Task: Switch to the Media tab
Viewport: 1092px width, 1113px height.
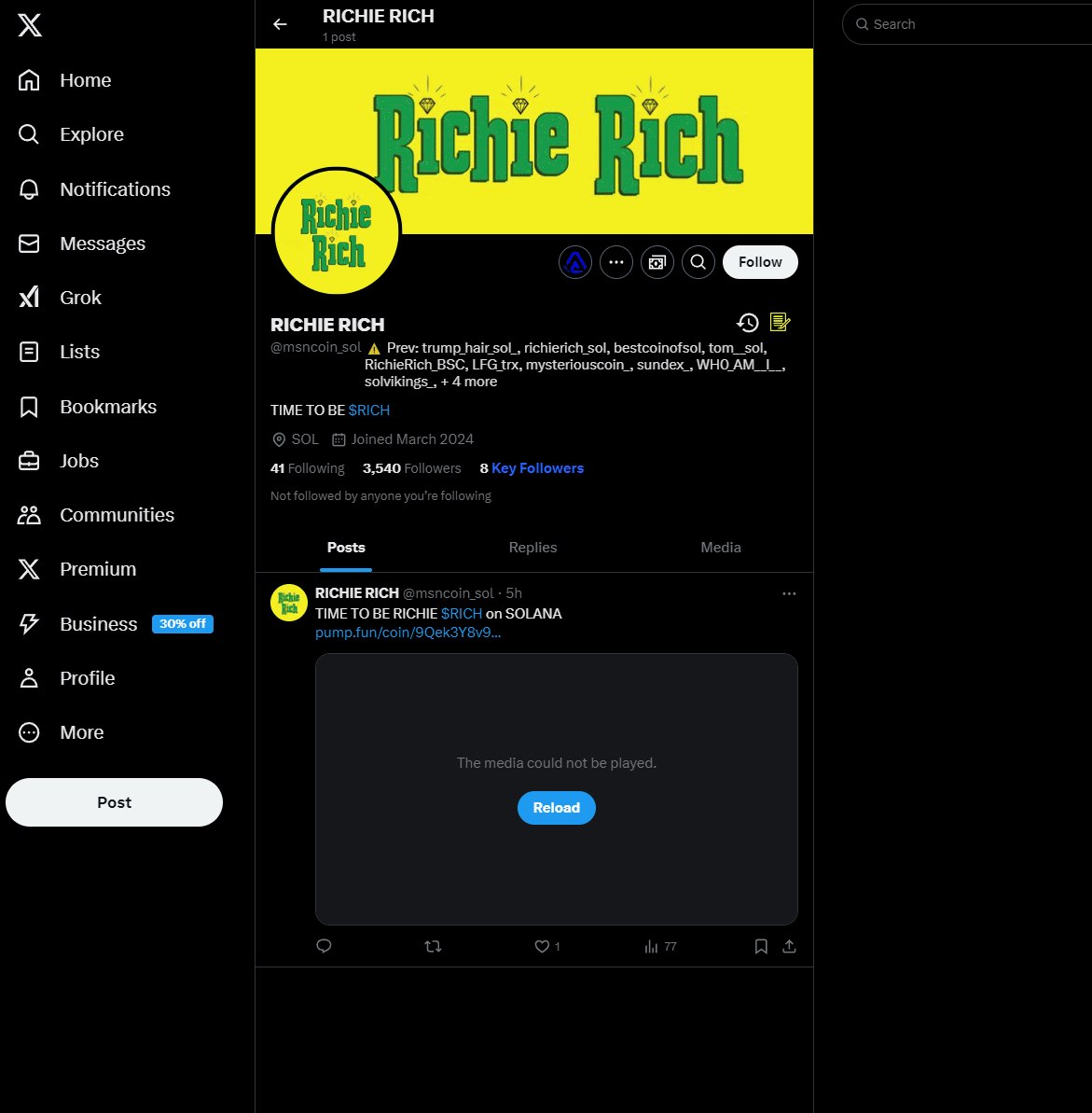Action: click(721, 548)
